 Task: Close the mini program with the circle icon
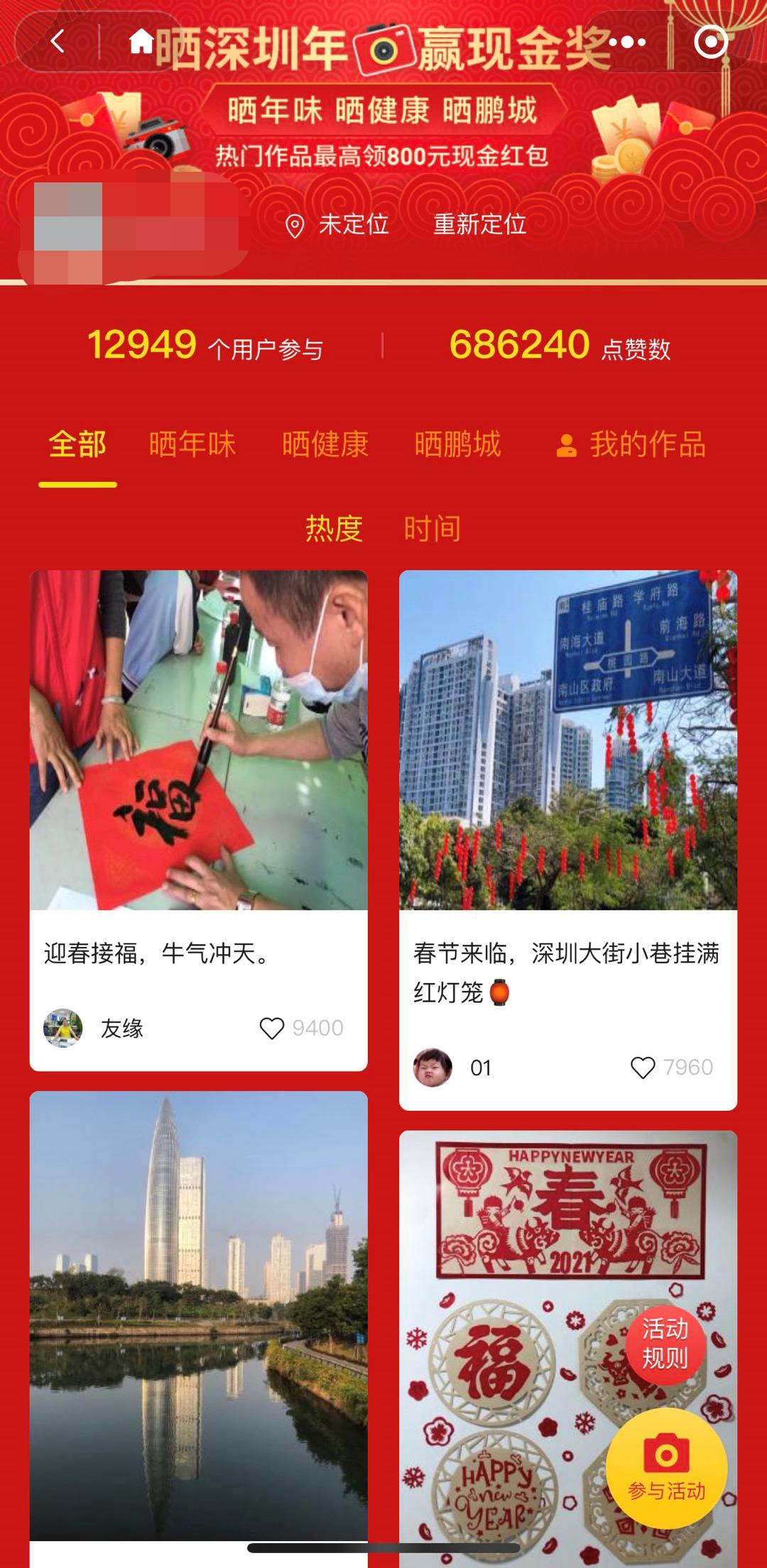pos(711,43)
